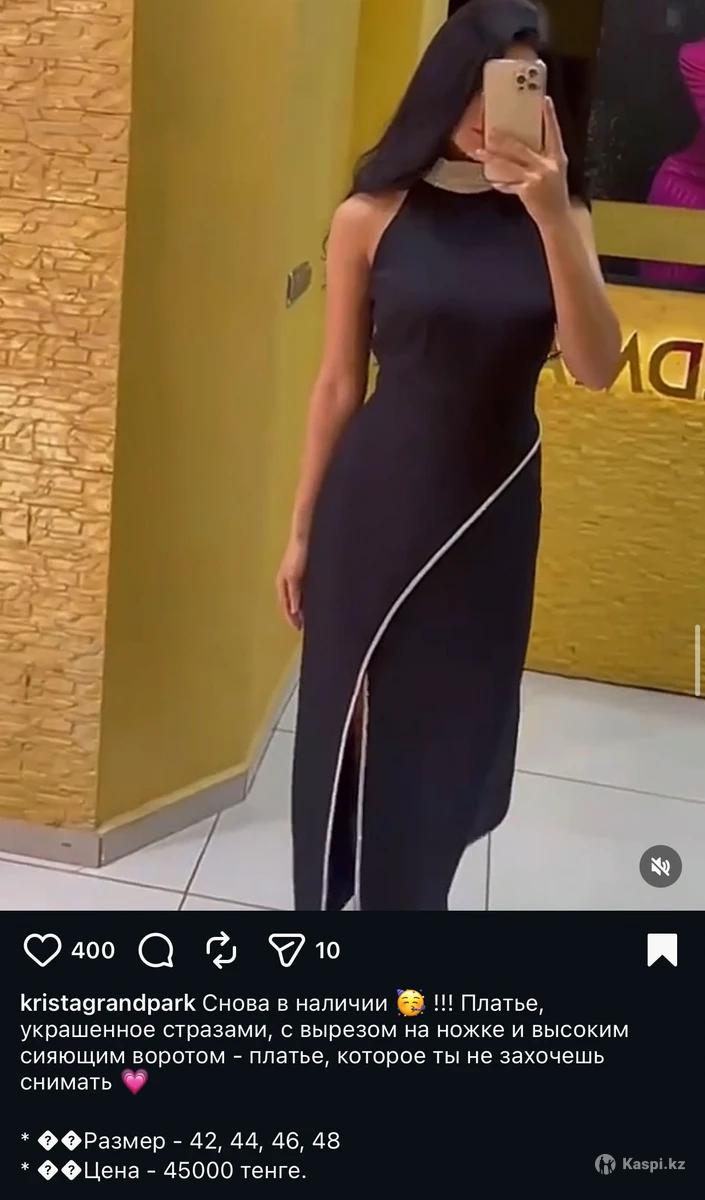Unmute the video sound
Screen dimensions: 705x1200
(661, 867)
